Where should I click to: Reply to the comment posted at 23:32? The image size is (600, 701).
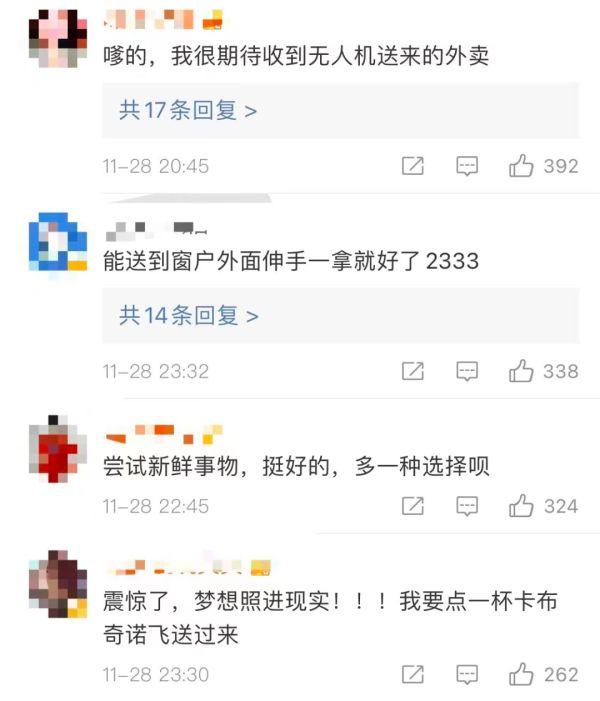(467, 372)
